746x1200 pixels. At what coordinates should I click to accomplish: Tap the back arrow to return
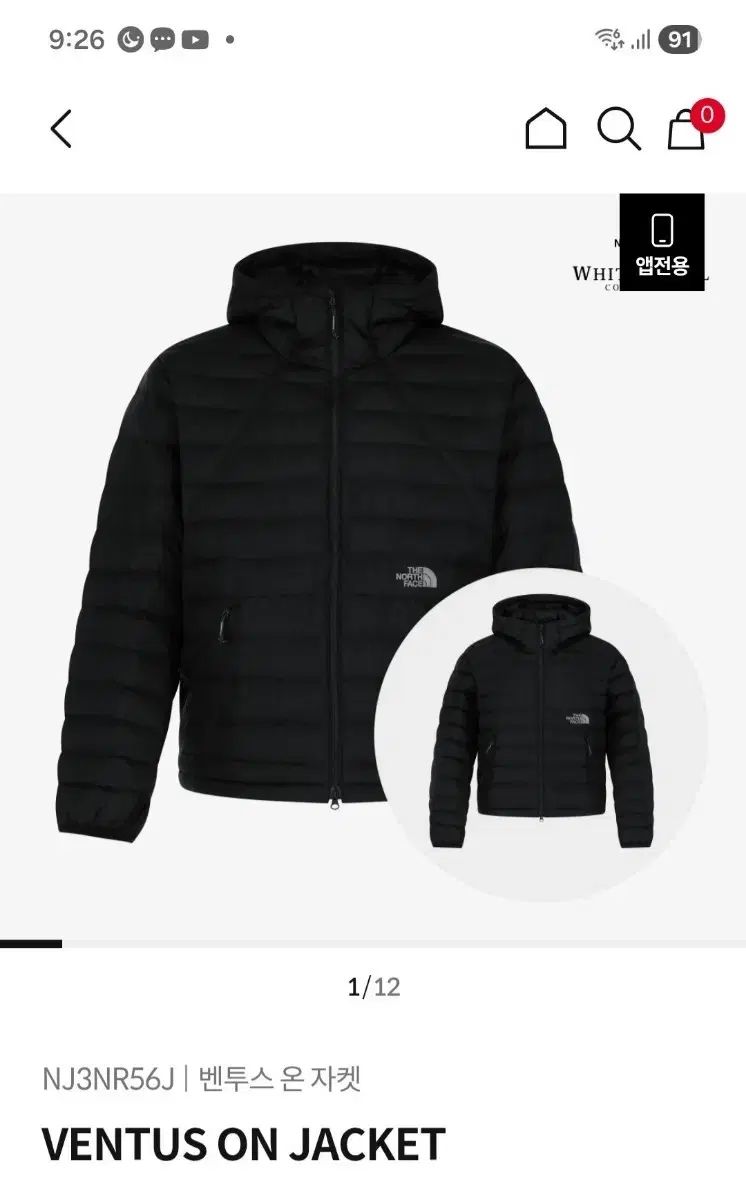click(60, 127)
